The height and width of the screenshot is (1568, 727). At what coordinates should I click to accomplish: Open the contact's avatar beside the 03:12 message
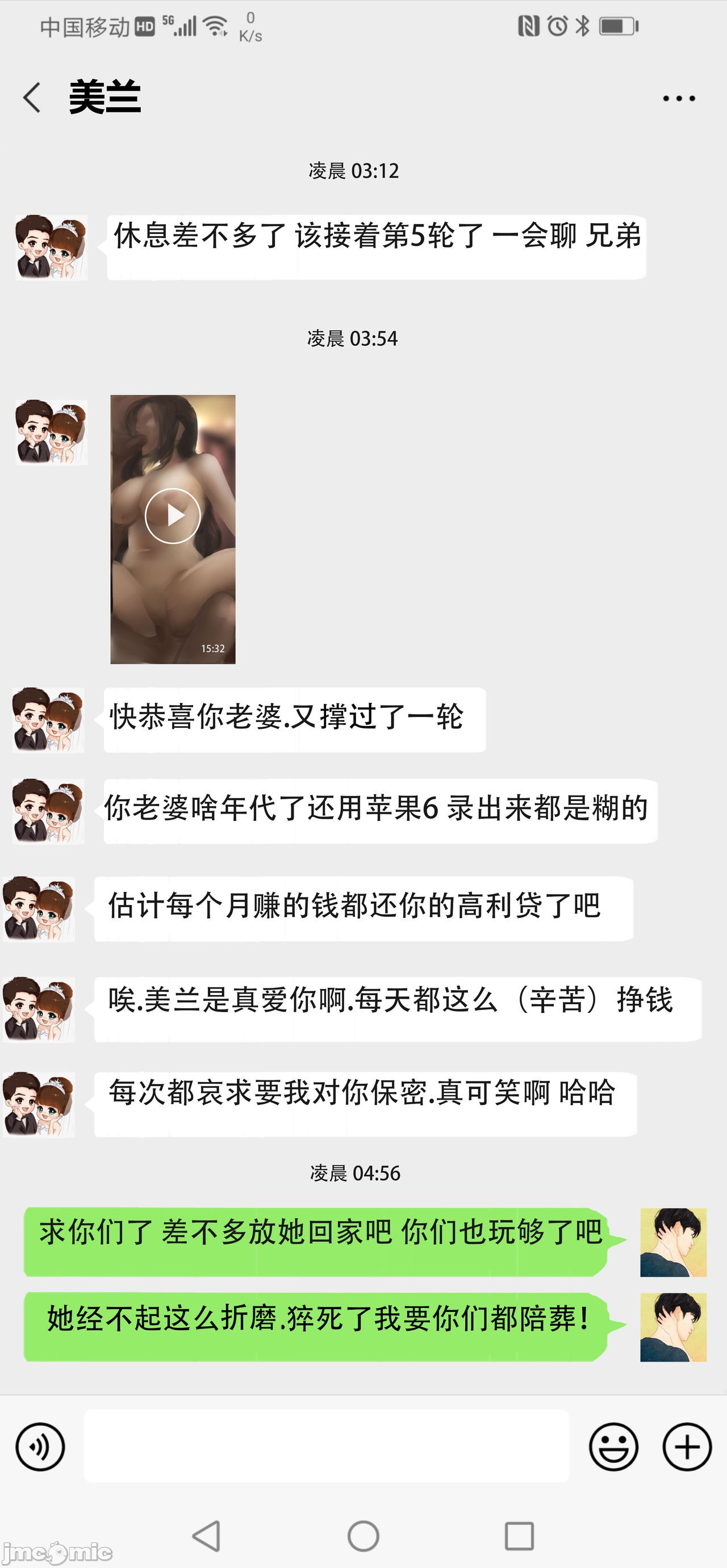51,247
